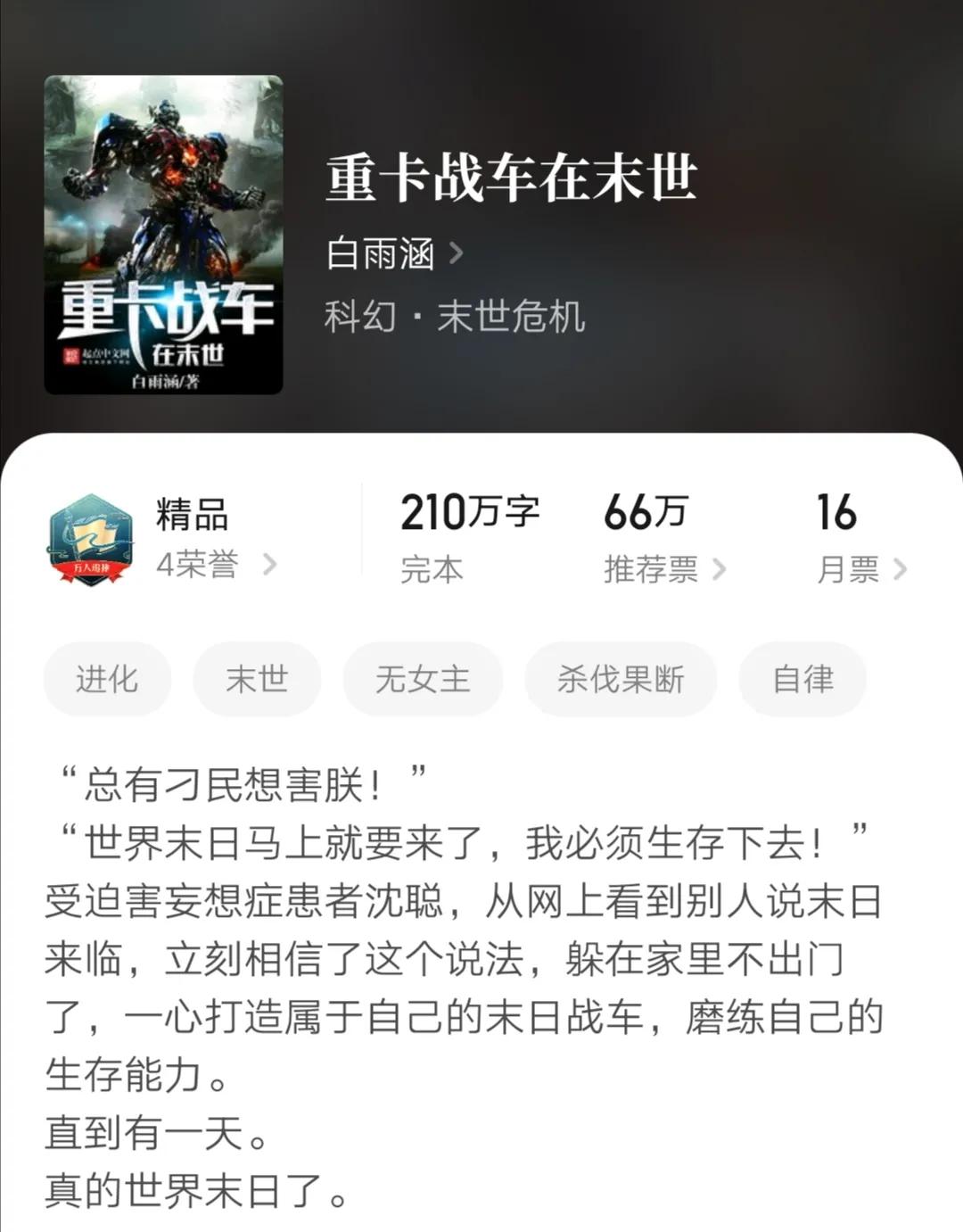Open author 白雨涵's page
This screenshot has height=1232, width=963.
pyautogui.click(x=394, y=254)
